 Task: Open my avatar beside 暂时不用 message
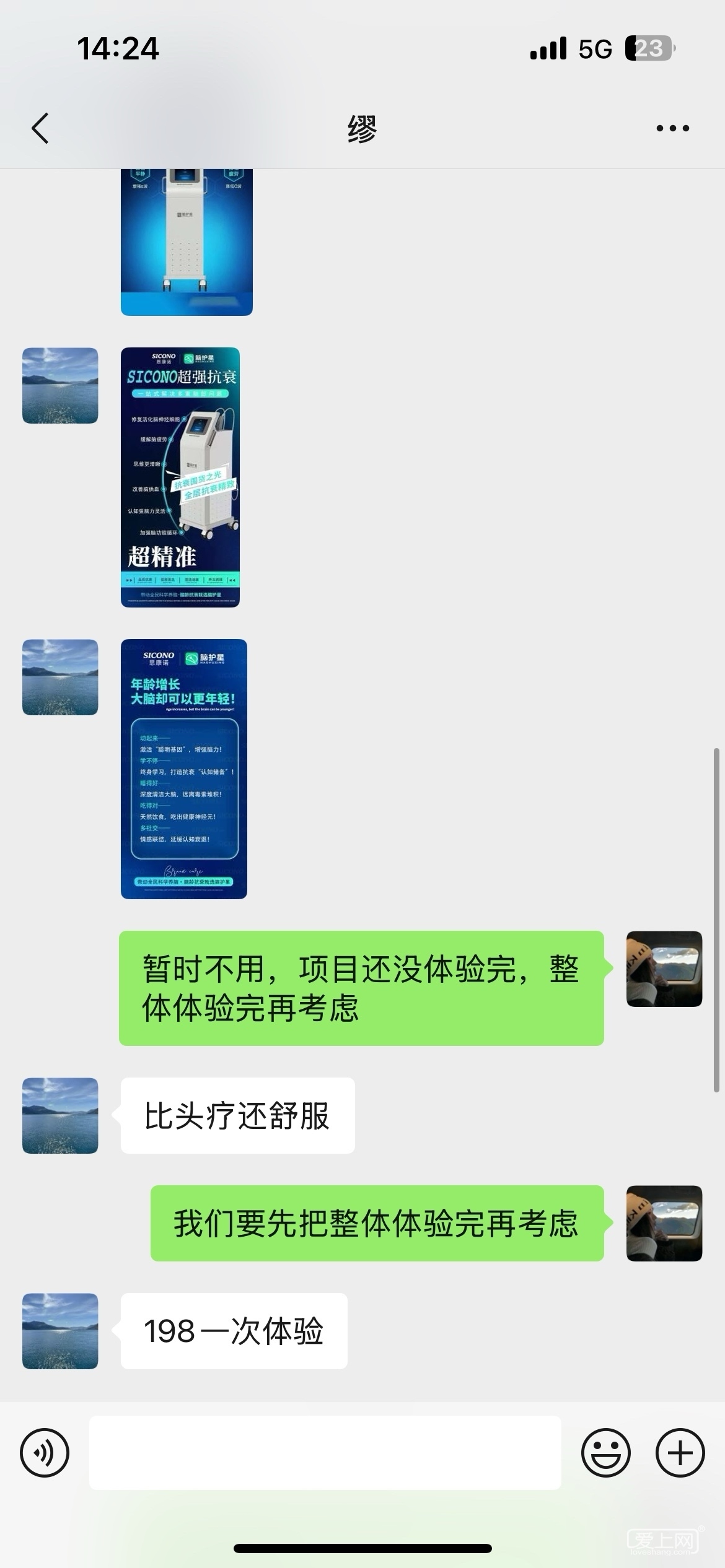pyautogui.click(x=664, y=969)
